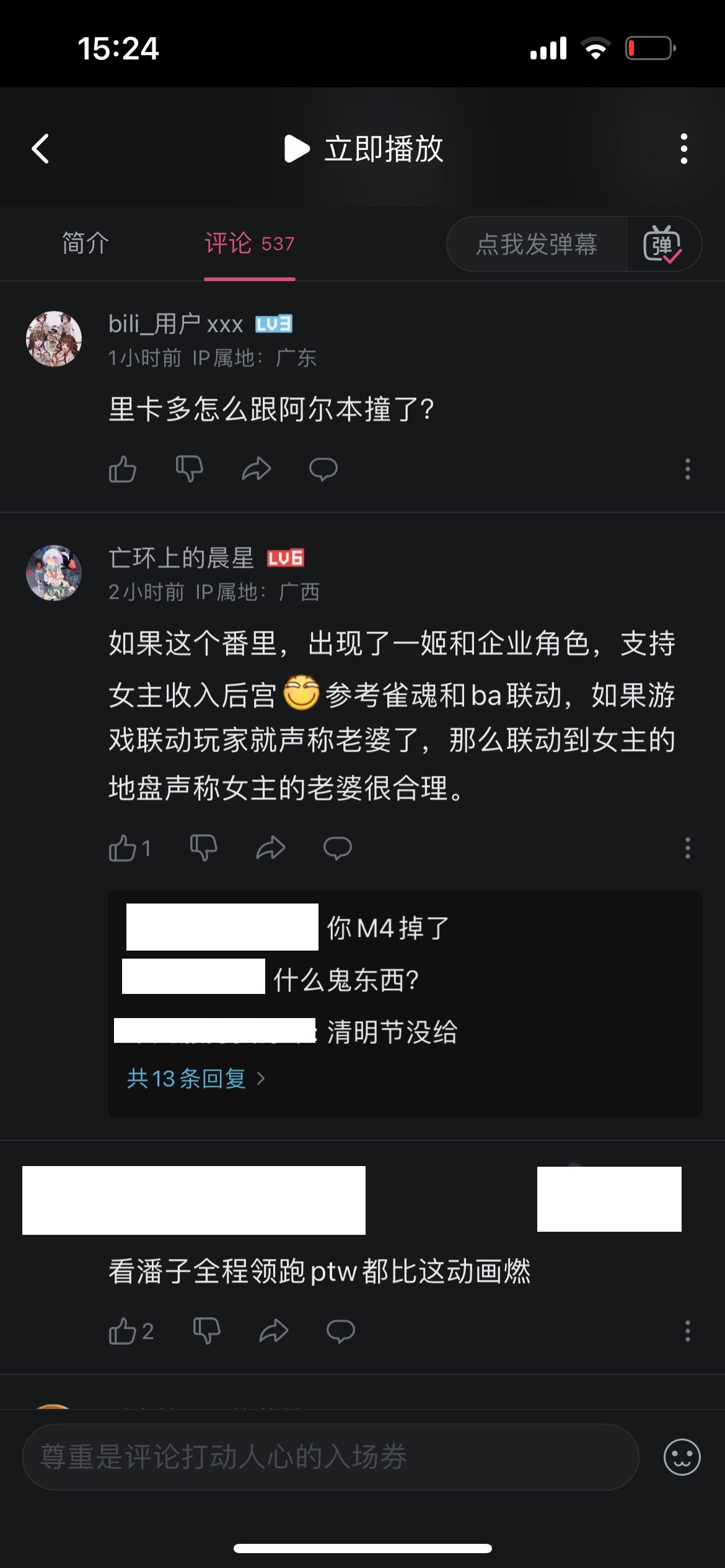This screenshot has height=1568, width=725.
Task: Share the 看潘子全程领跑 comment
Action: coord(273,1331)
